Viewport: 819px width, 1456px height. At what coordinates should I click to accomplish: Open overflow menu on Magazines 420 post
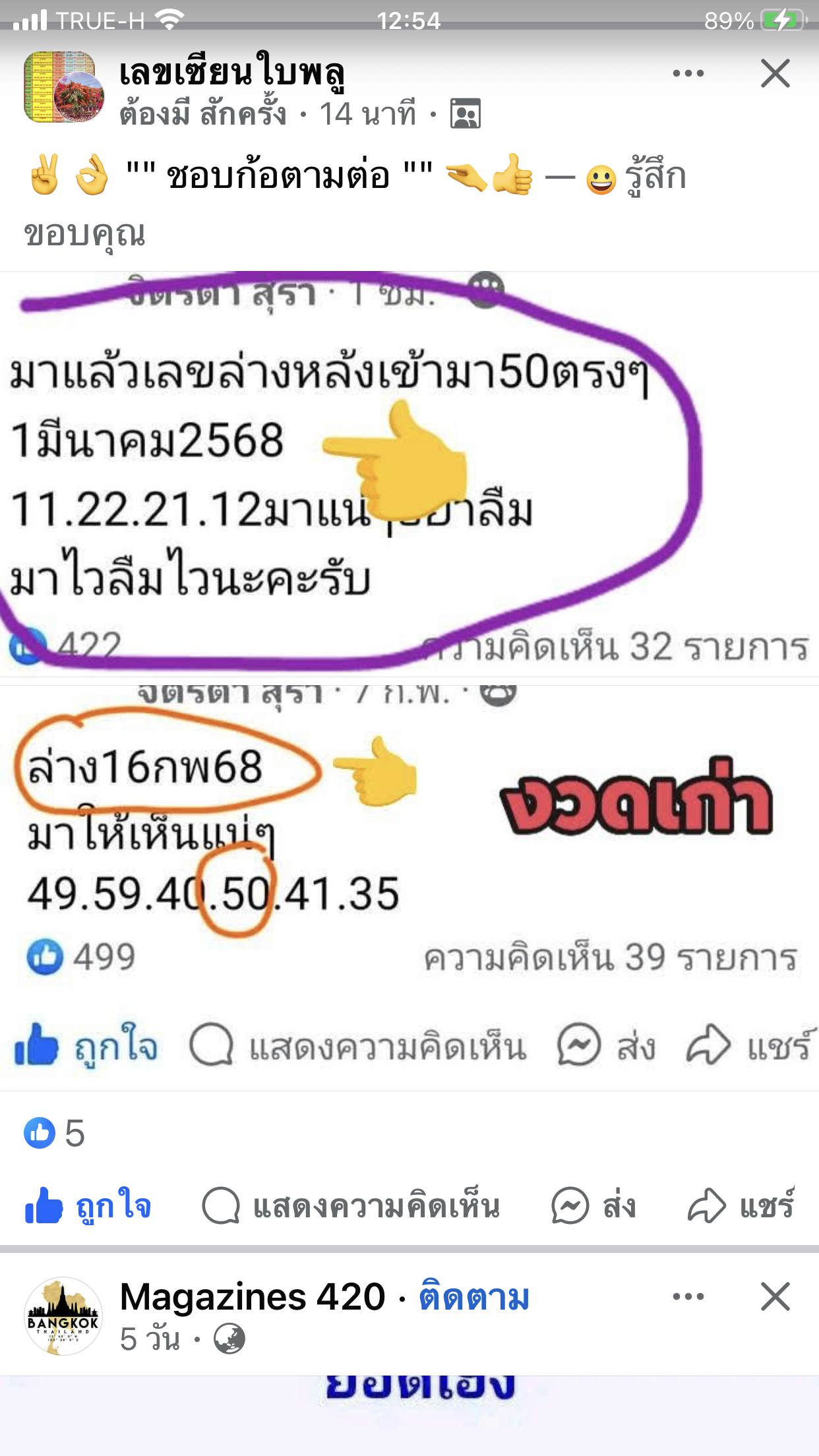pos(688,1296)
